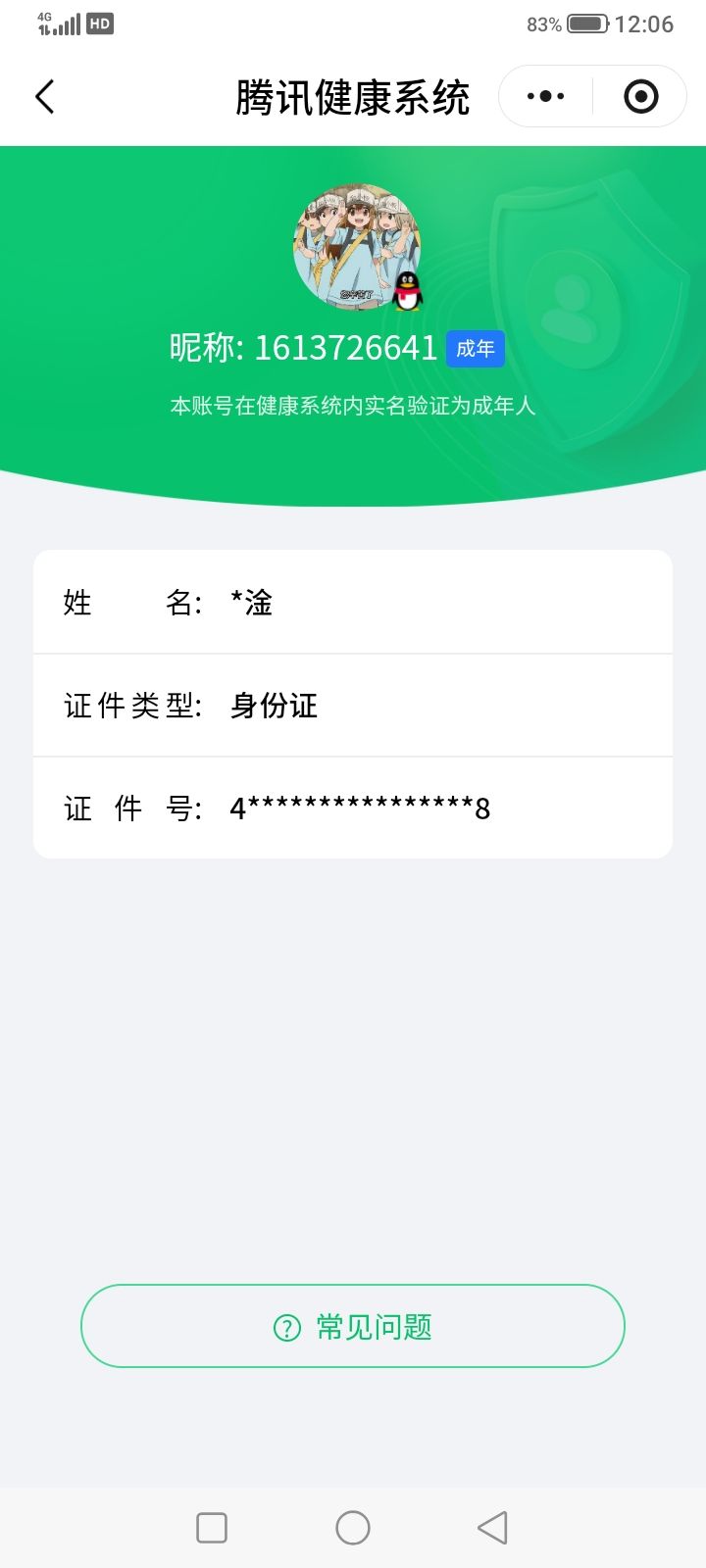Tap the triangle back navigation icon
The image size is (706, 1568).
[x=493, y=1527]
